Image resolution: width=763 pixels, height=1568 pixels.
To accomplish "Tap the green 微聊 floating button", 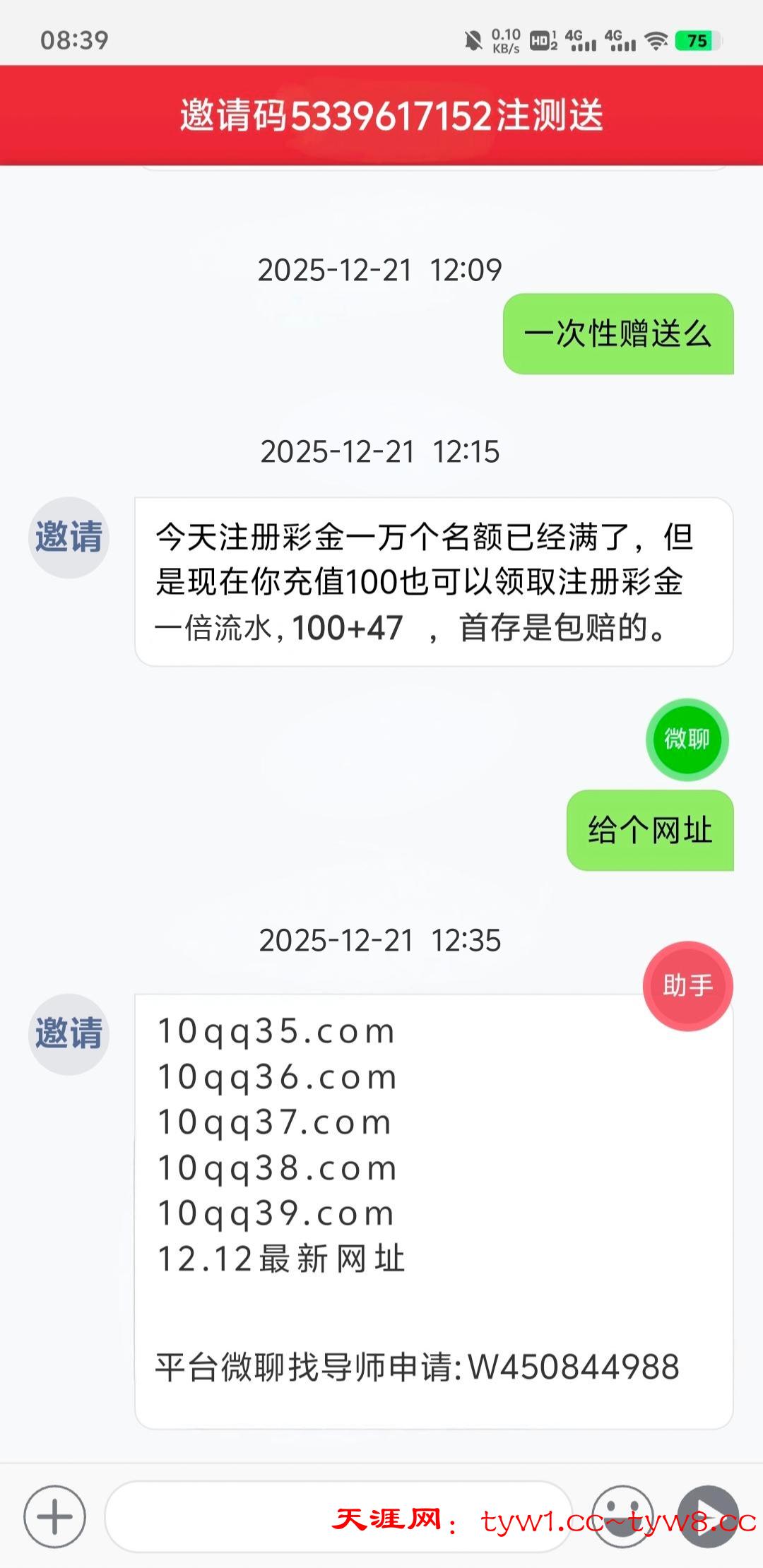I will [687, 740].
